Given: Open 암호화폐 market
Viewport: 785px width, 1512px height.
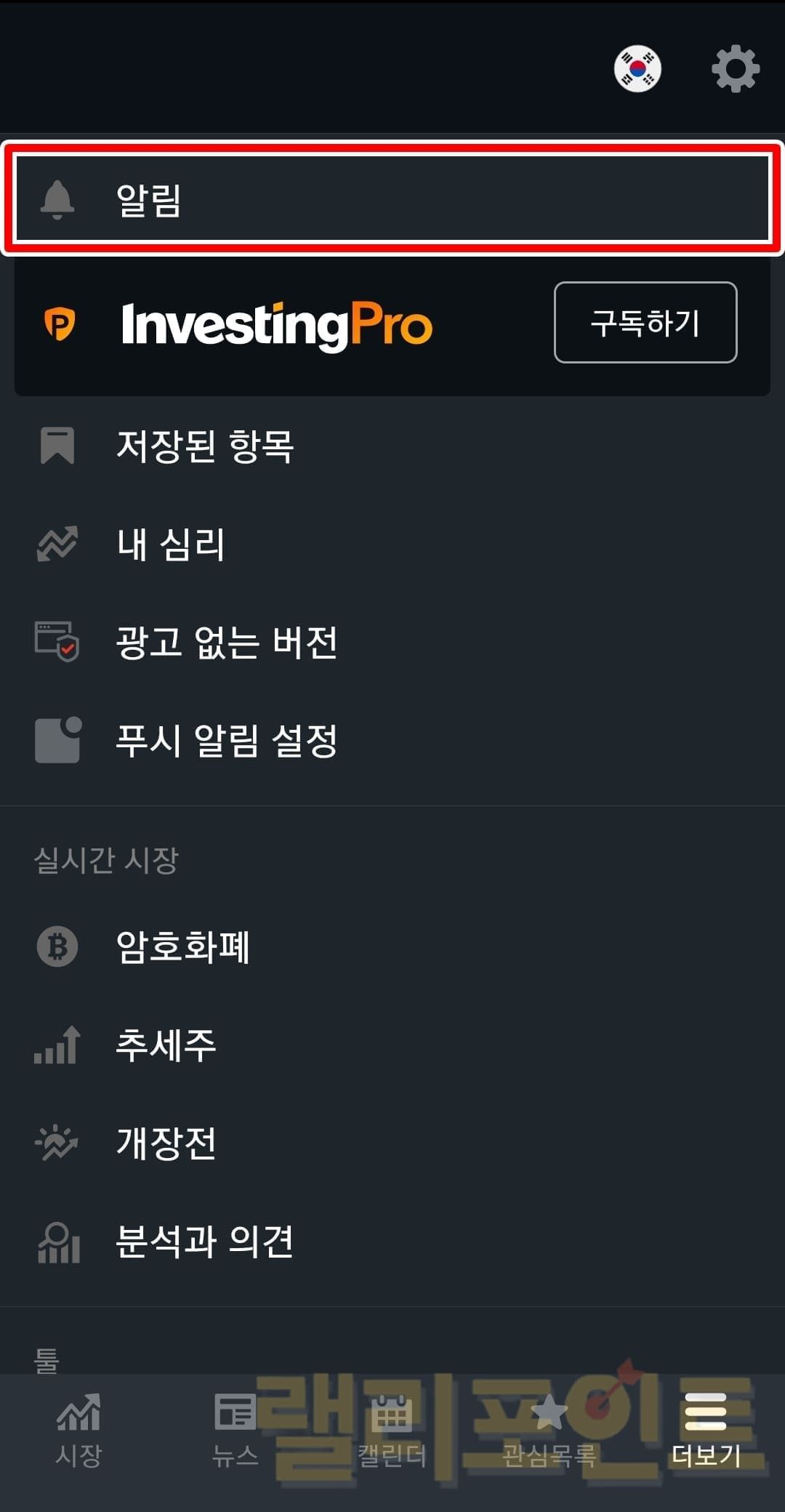Looking at the screenshot, I should point(183,946).
